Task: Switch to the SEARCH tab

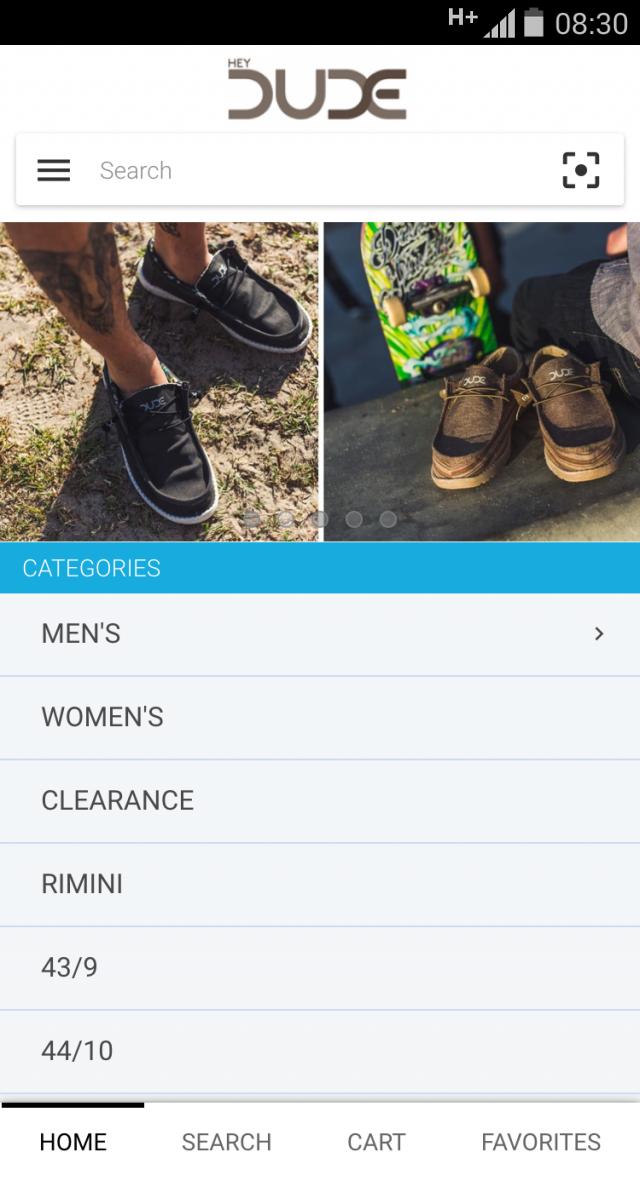Action: [x=226, y=1142]
